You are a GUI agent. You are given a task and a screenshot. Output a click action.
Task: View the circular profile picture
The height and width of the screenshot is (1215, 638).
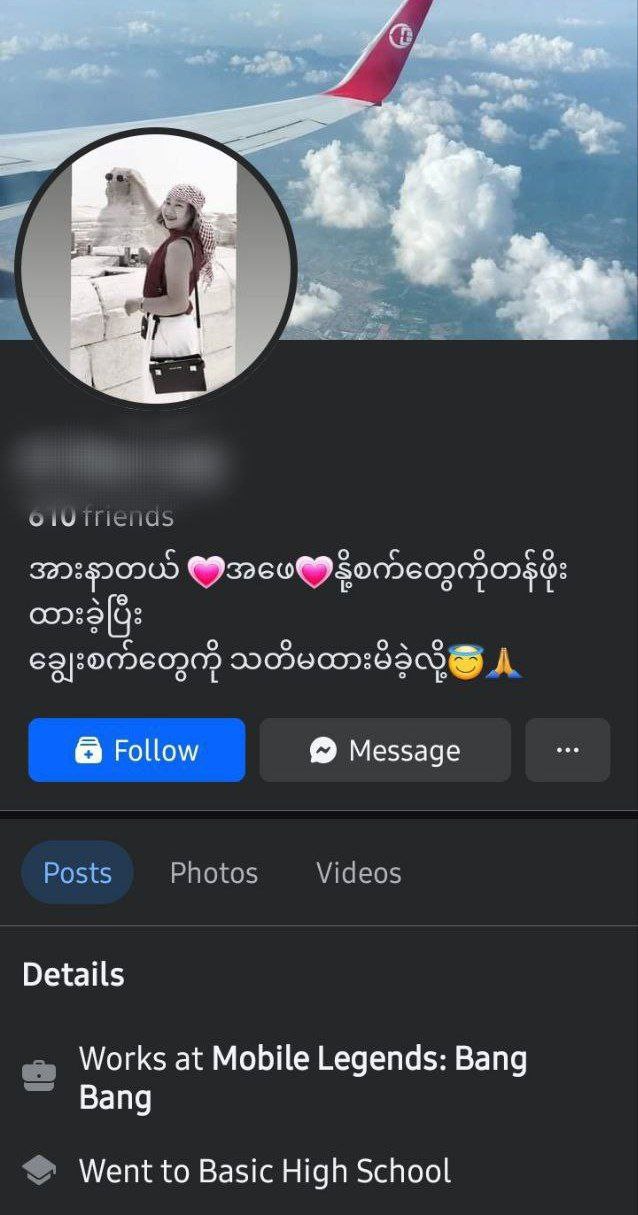click(x=155, y=268)
